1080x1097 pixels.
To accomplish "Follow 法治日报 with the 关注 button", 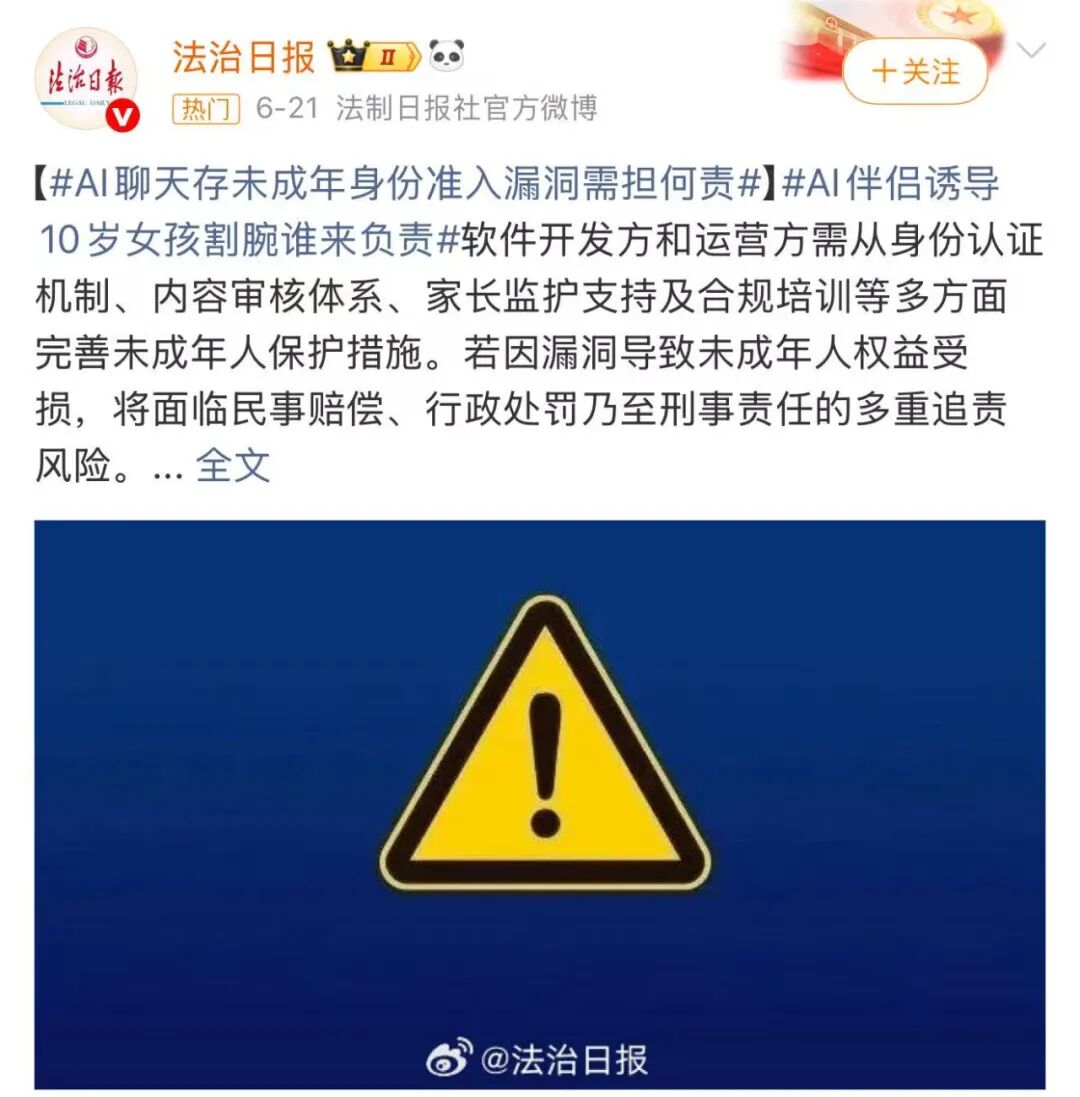I will click(x=914, y=72).
